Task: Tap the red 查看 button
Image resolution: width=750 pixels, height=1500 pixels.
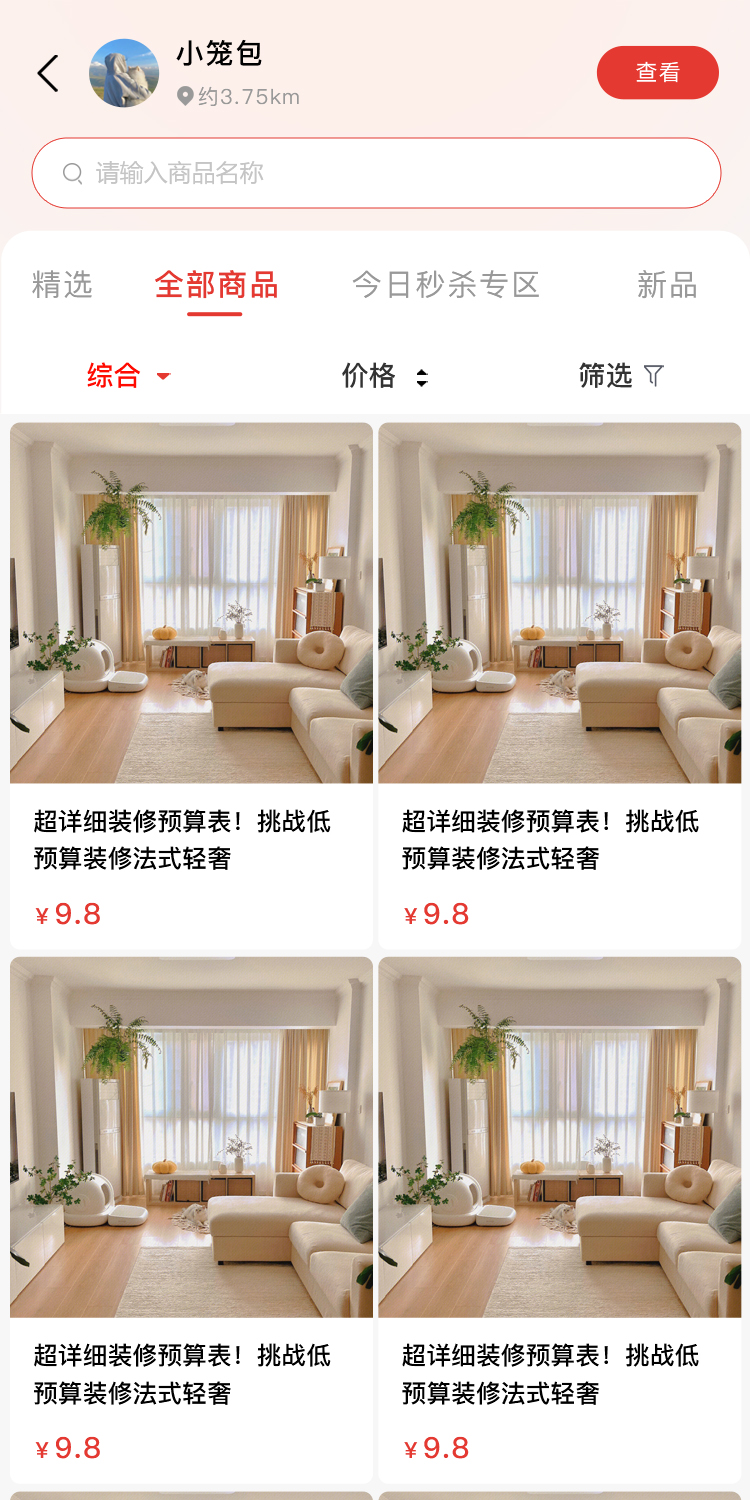Action: (x=657, y=73)
